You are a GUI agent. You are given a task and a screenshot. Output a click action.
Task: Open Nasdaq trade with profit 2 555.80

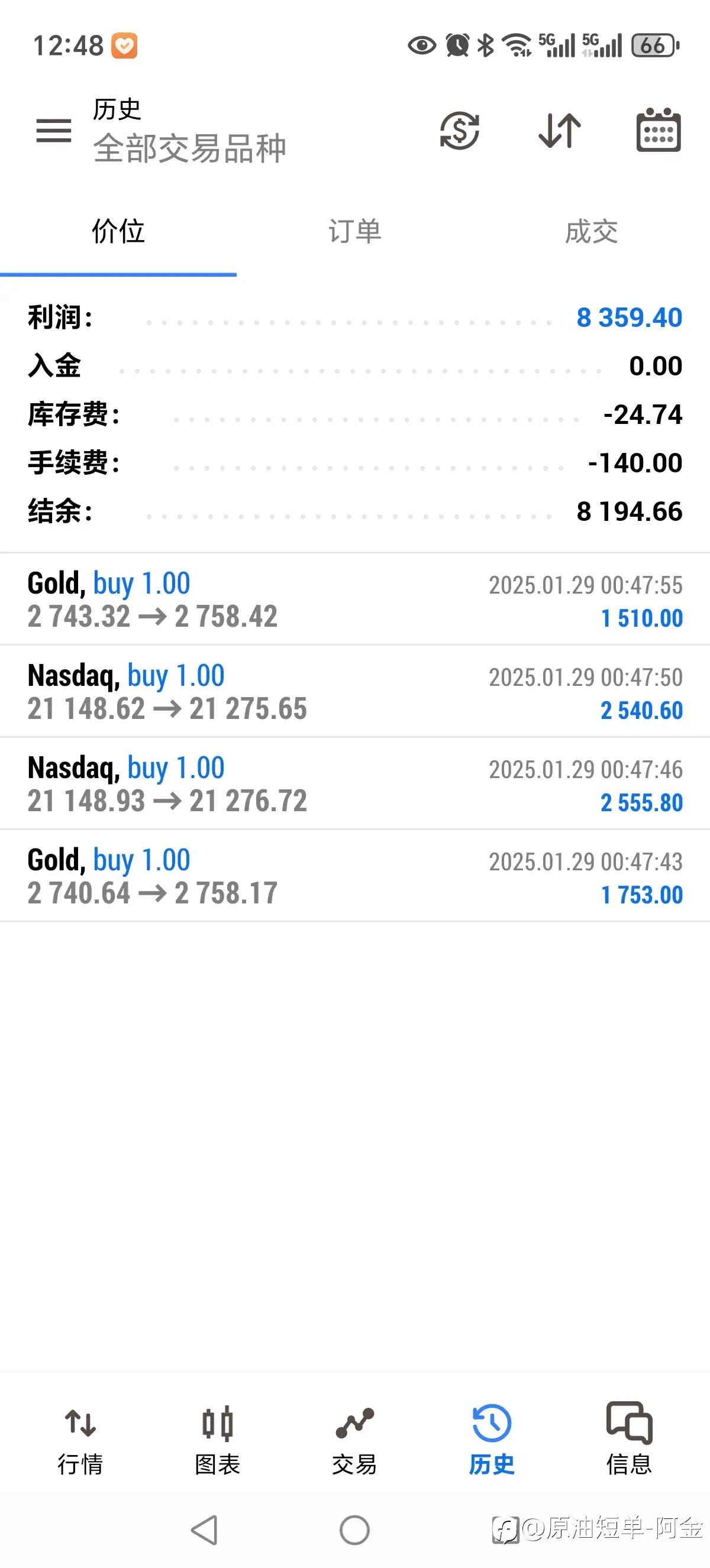(x=355, y=783)
